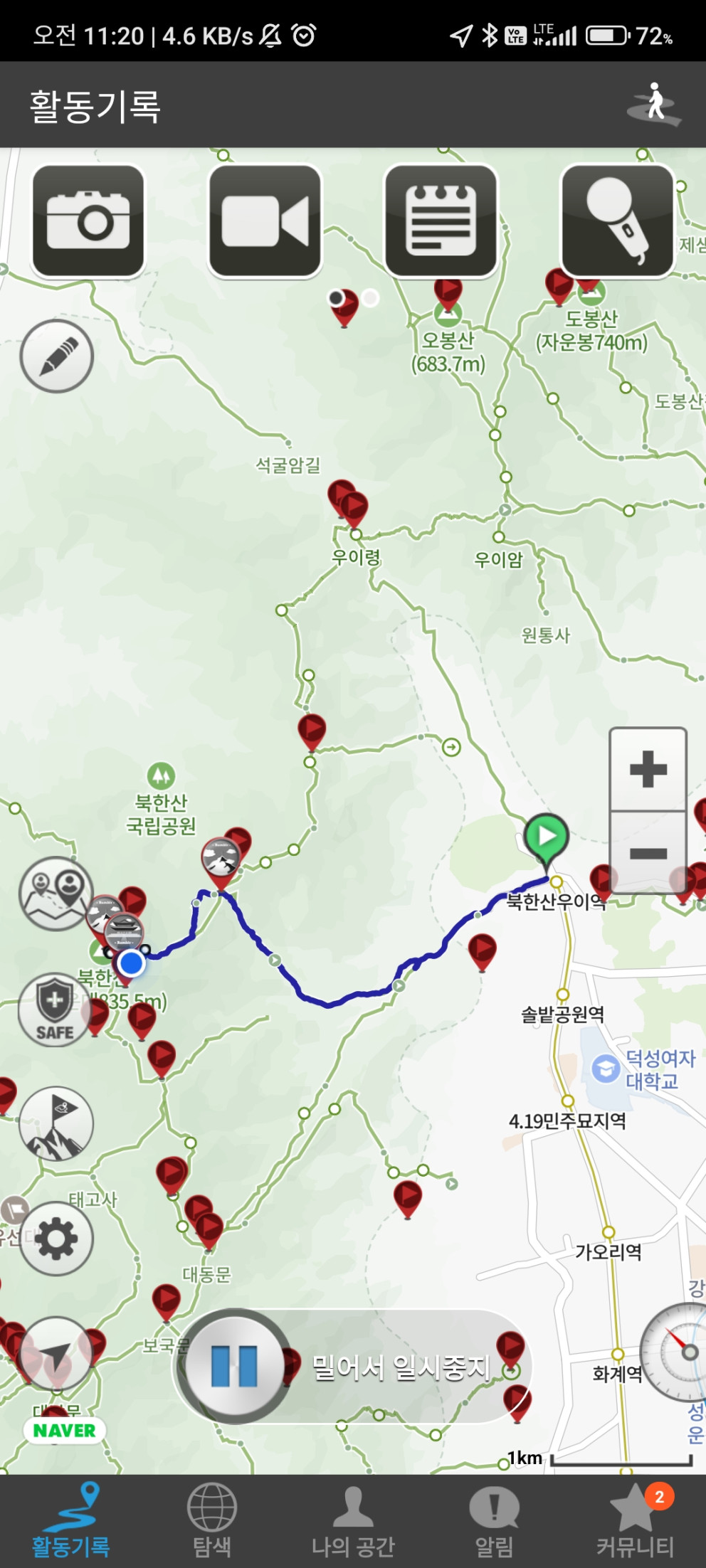The width and height of the screenshot is (706, 1568).
Task: Select the video recording icon
Action: point(264,220)
